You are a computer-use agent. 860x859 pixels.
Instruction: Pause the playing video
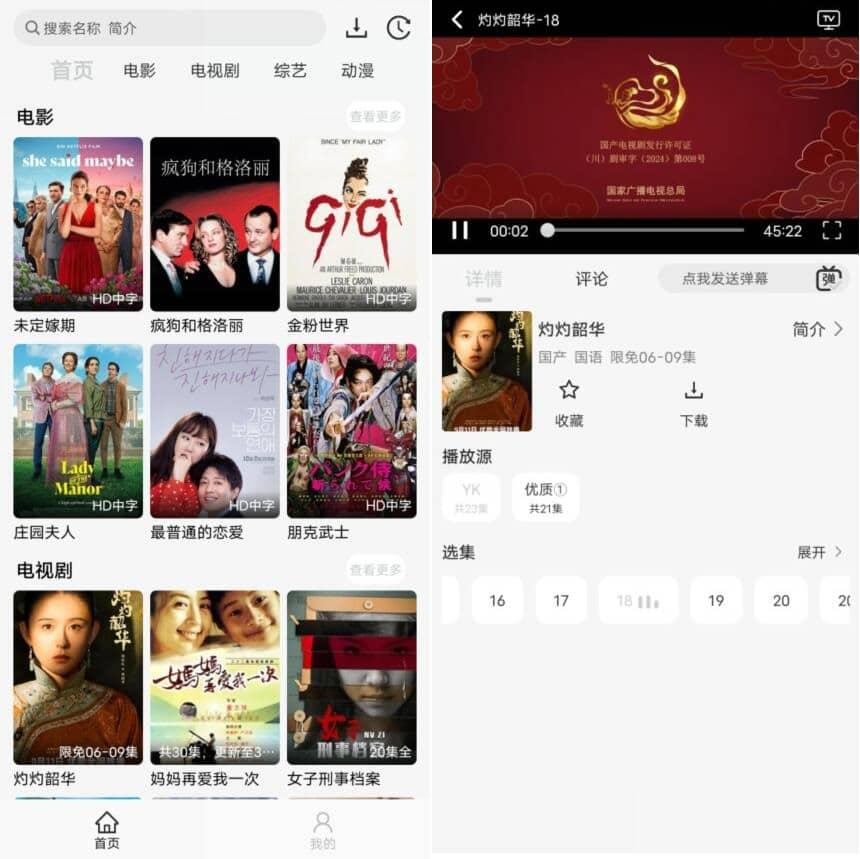click(x=460, y=231)
